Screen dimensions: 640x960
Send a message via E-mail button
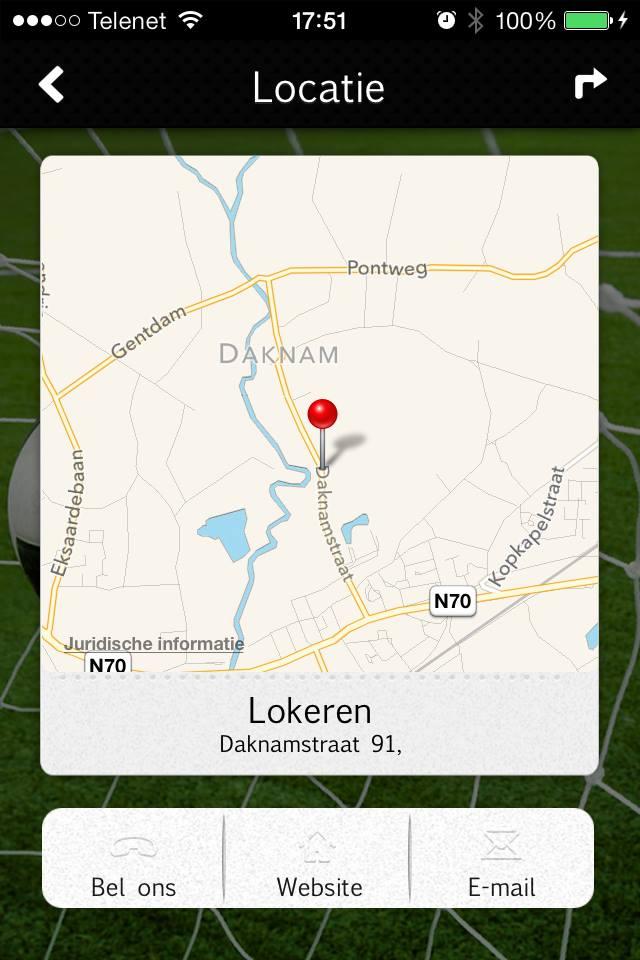point(501,859)
